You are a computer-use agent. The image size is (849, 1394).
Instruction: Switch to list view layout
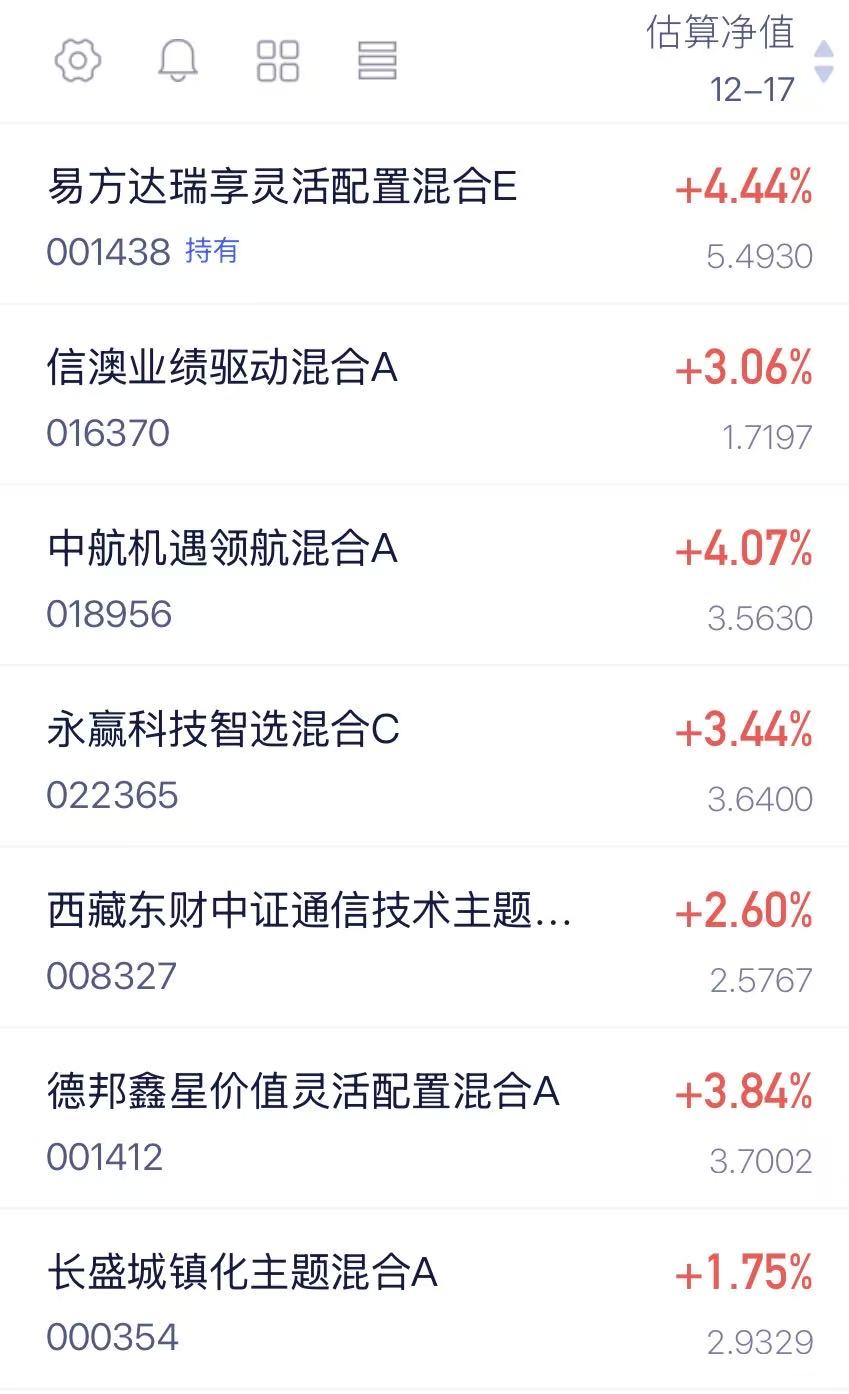pos(377,61)
